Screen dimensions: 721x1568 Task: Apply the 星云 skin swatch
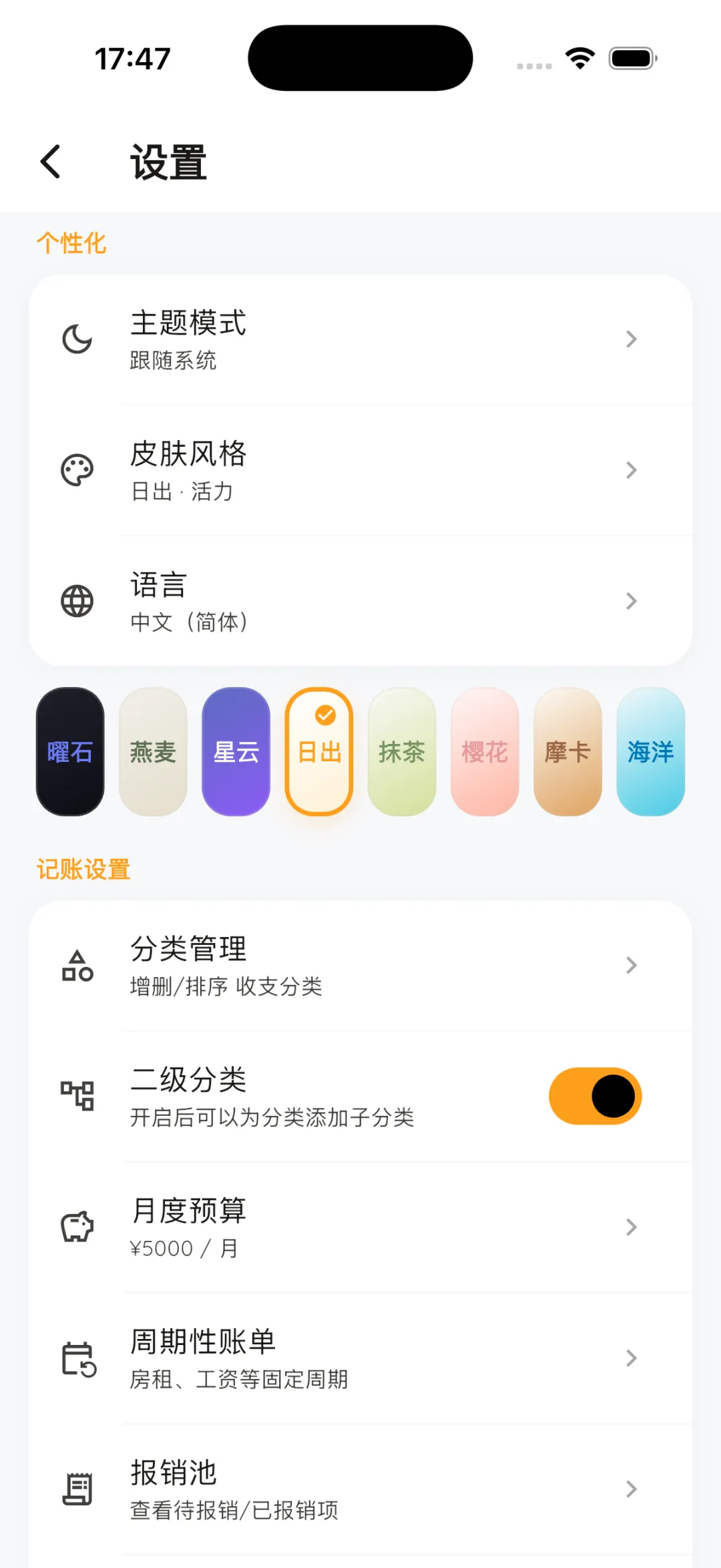(x=236, y=752)
